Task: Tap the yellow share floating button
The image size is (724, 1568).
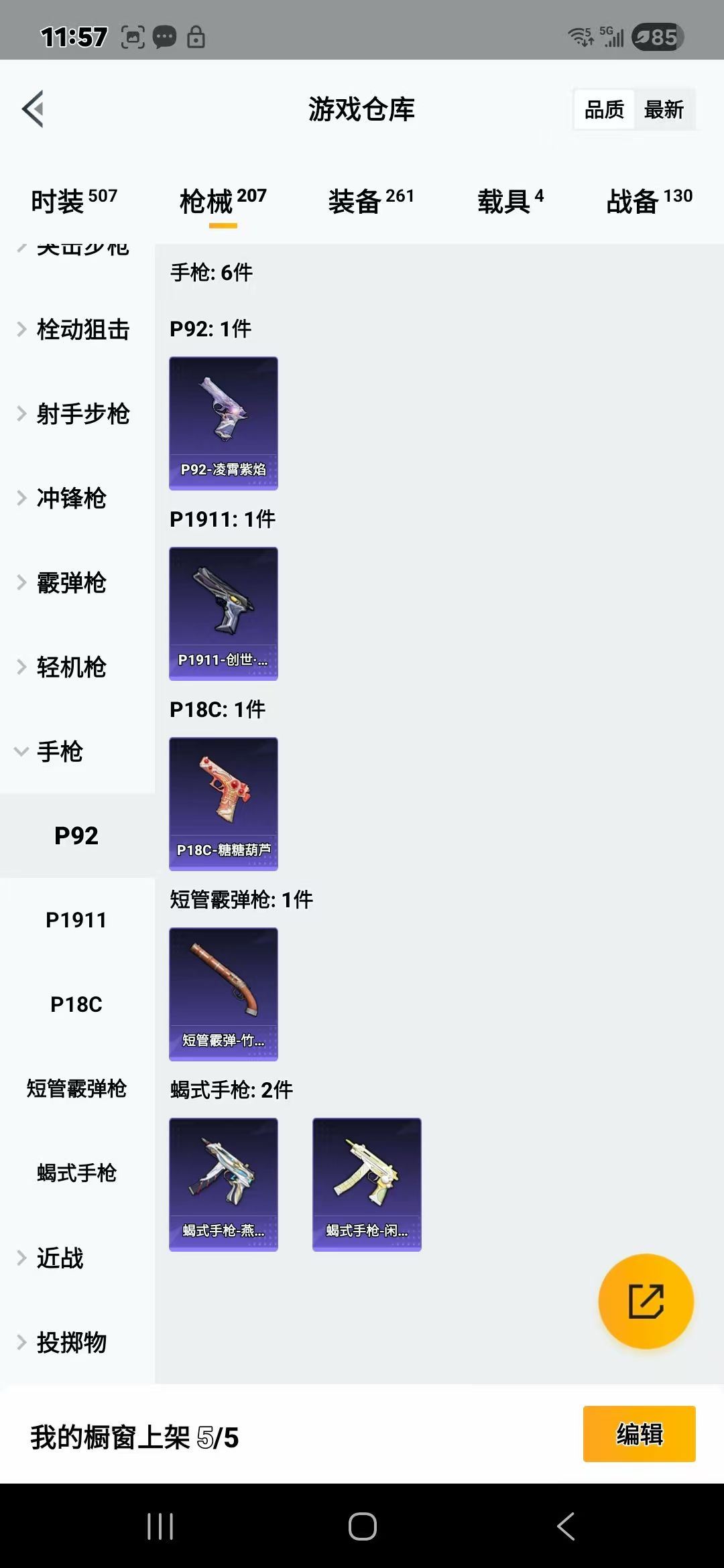Action: pyautogui.click(x=646, y=1301)
